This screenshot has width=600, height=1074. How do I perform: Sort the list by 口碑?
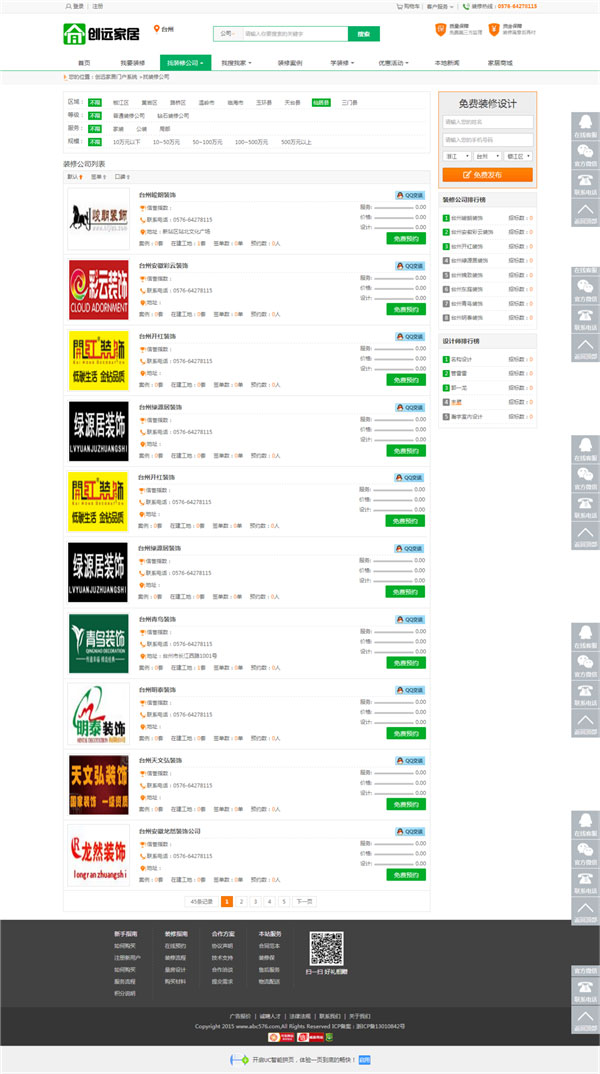(122, 177)
